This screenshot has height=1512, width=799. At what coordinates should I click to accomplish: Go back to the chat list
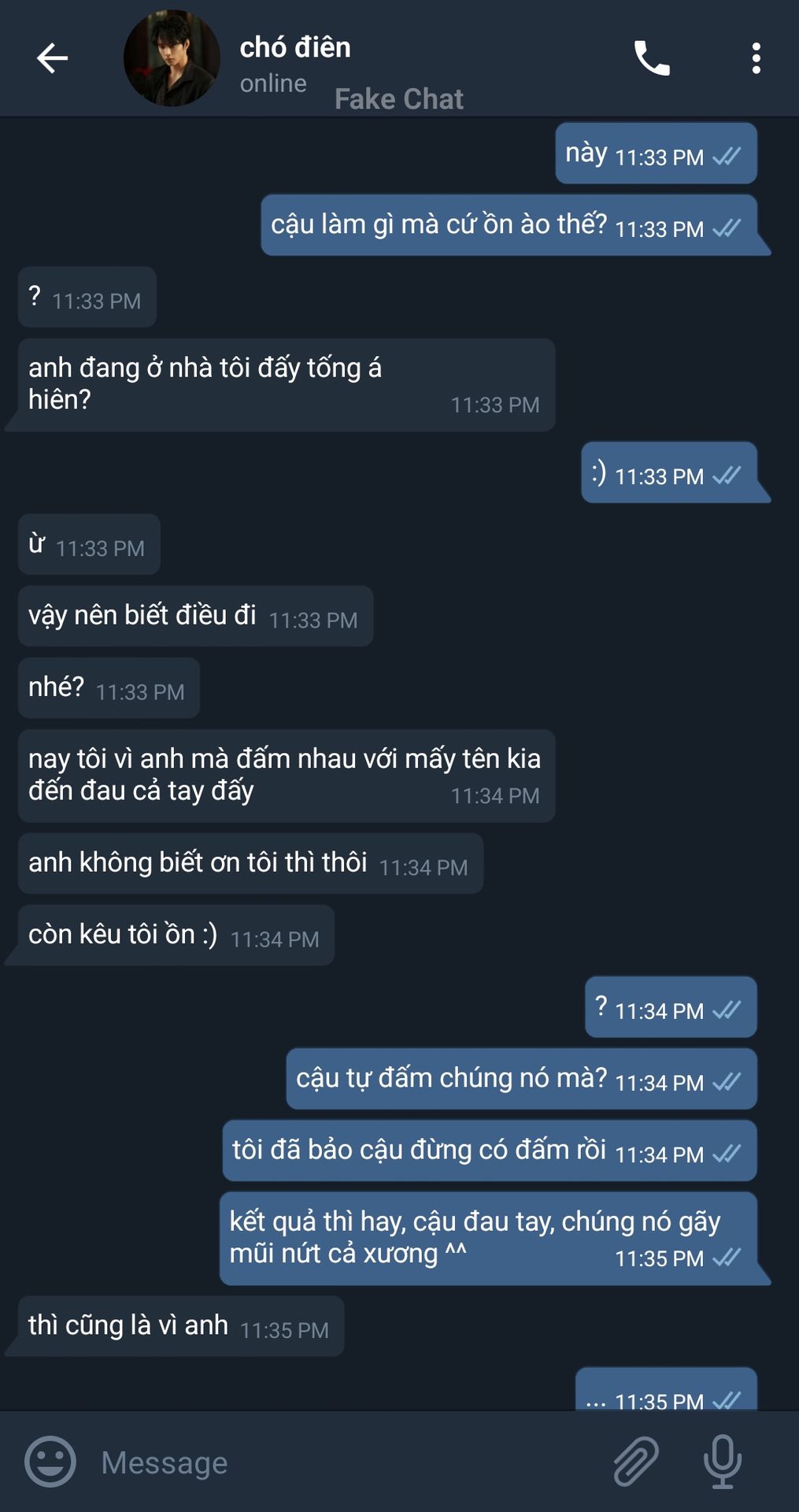click(x=52, y=58)
